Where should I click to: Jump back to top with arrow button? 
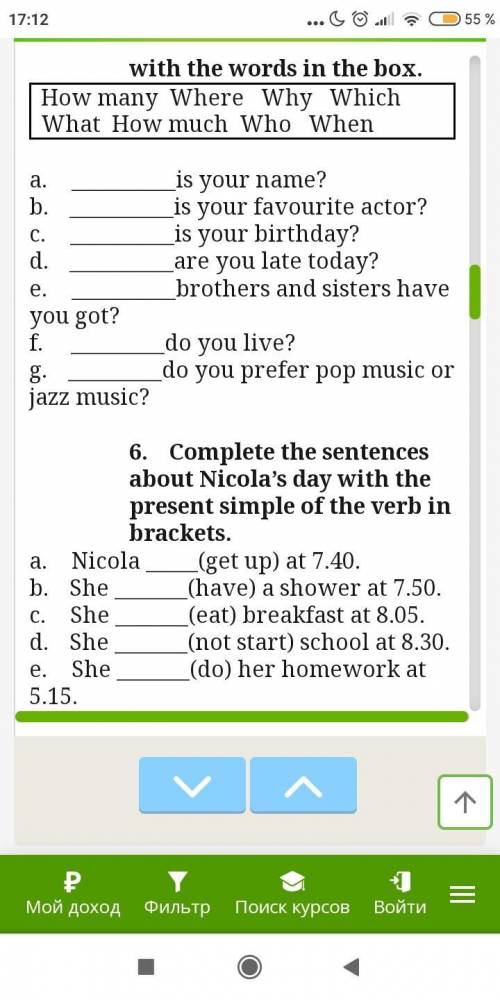point(465,802)
